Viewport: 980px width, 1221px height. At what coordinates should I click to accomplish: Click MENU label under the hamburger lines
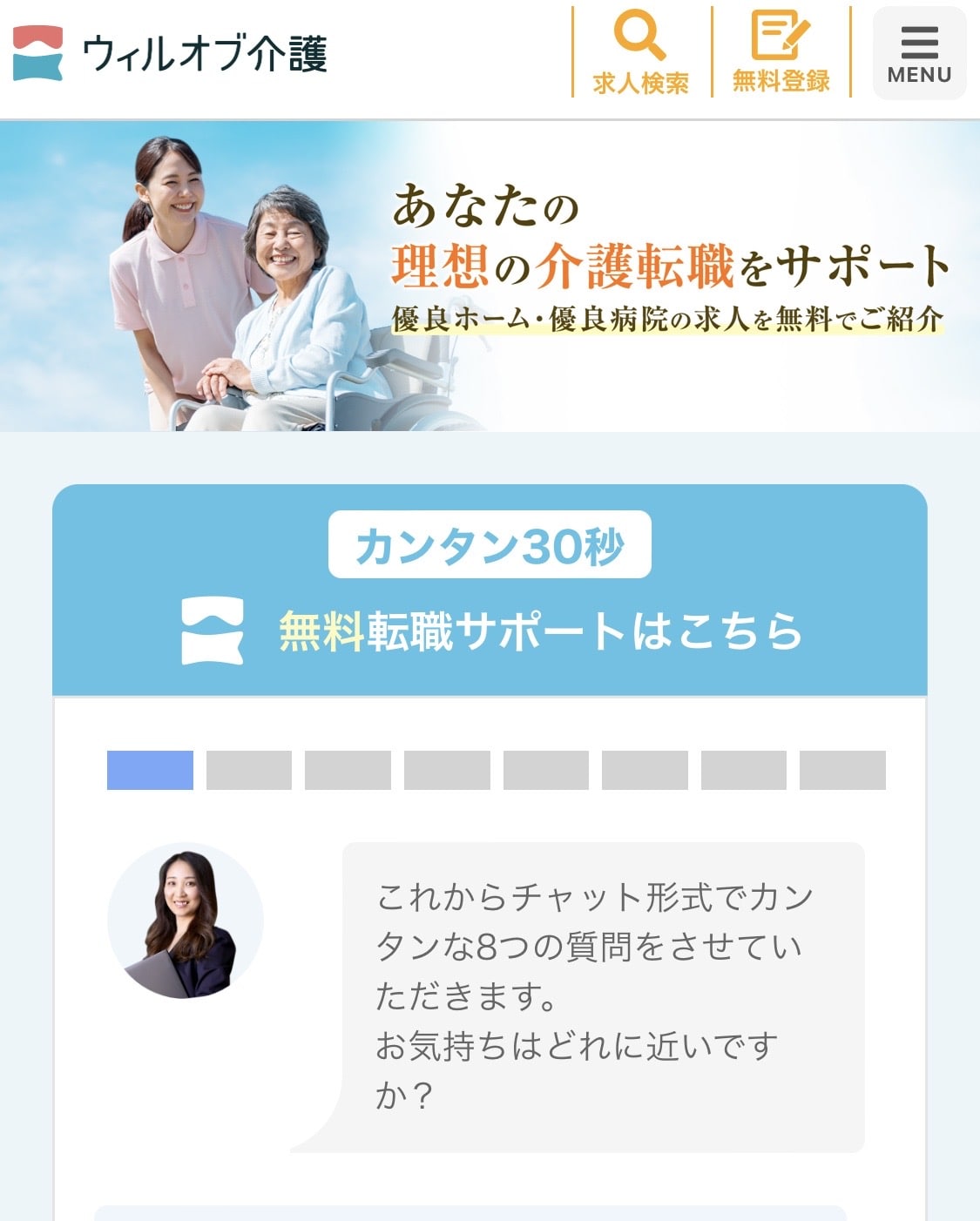tap(919, 74)
